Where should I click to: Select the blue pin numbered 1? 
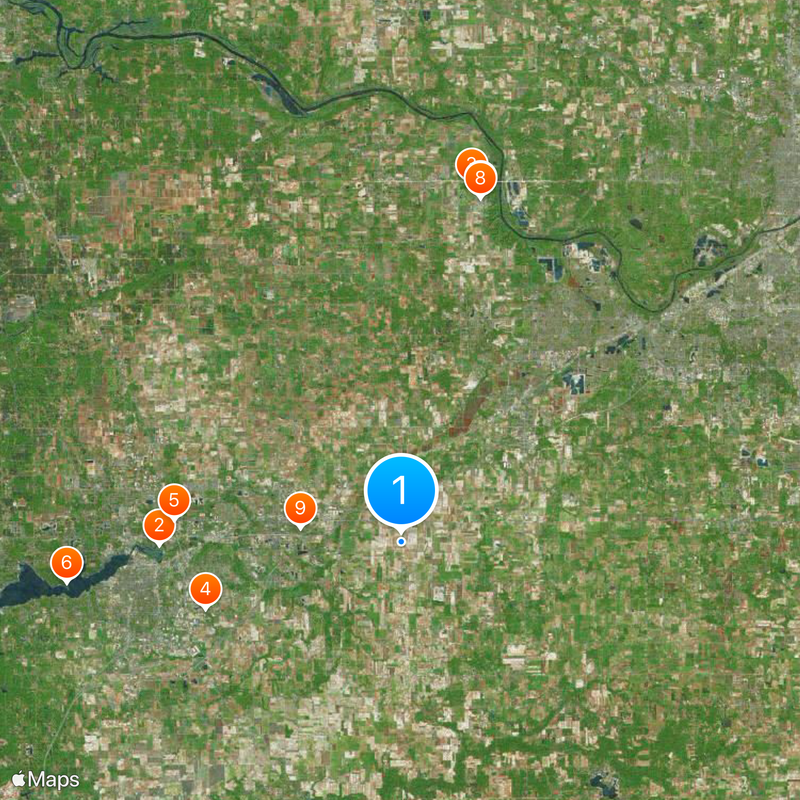401,491
